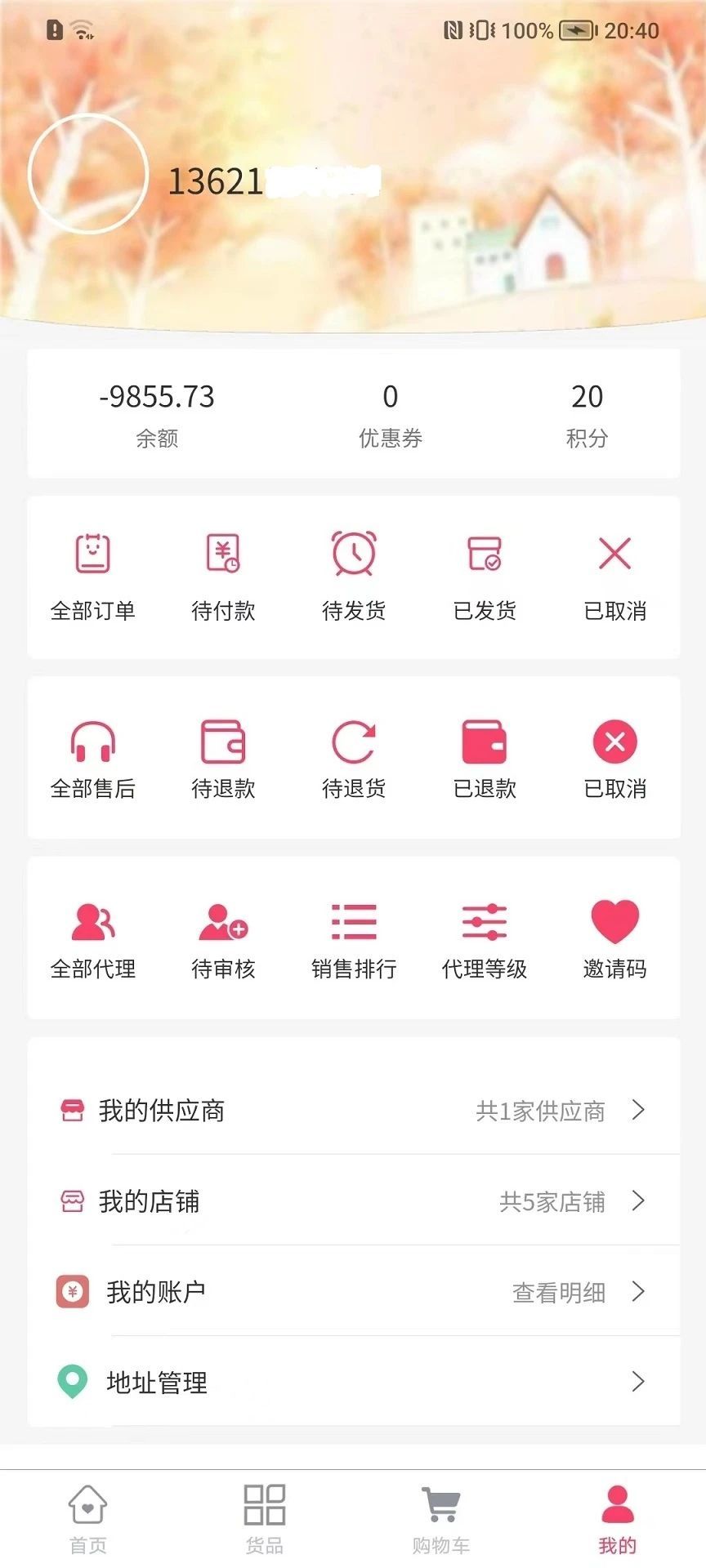Open 全部订单 to view all orders
Screen dimensions: 706x1568
93,572
